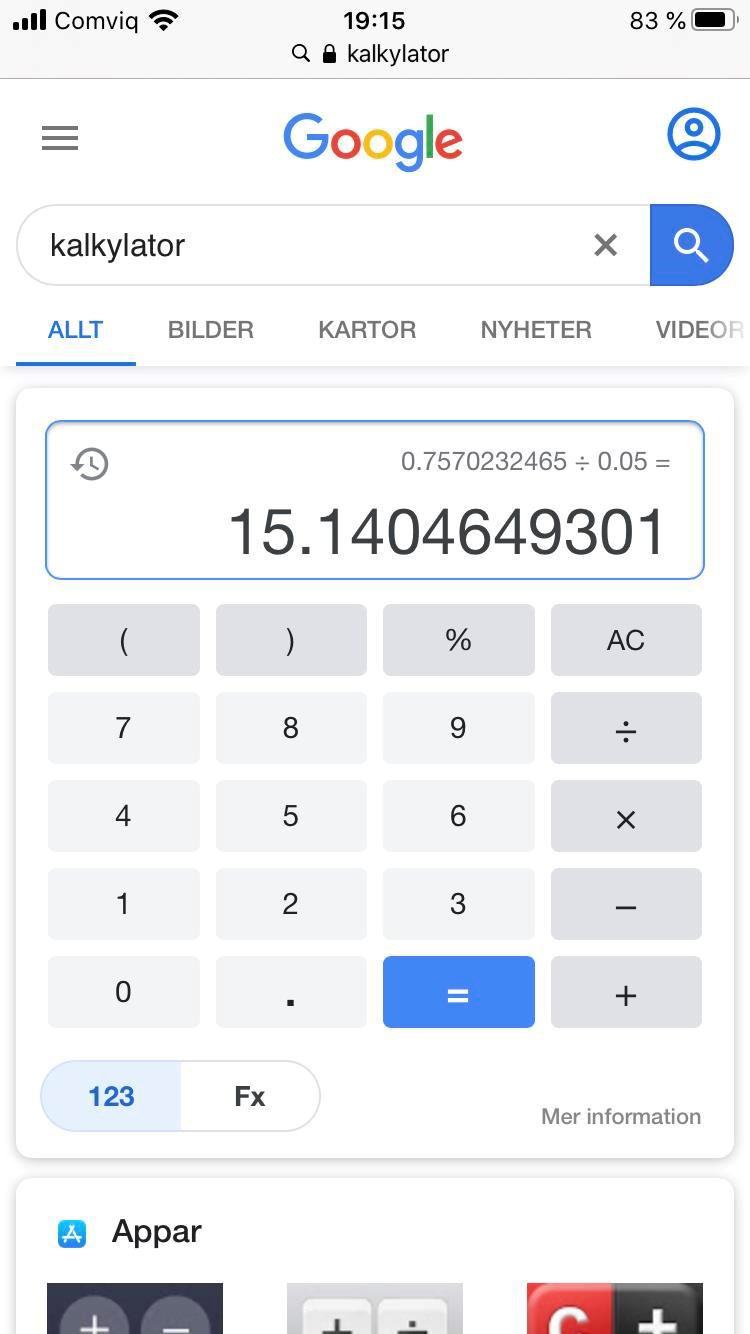Insert a decimal point
The height and width of the screenshot is (1334, 750).
[x=291, y=992]
